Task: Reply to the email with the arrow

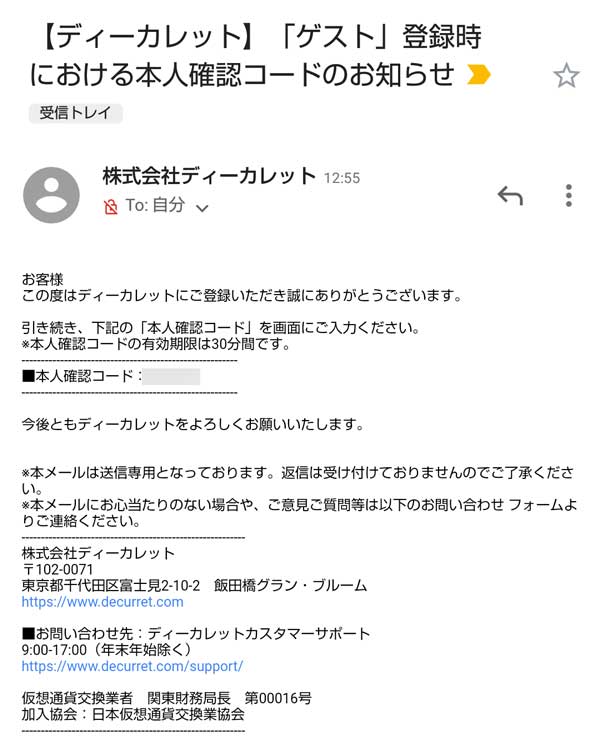Action: [510, 196]
